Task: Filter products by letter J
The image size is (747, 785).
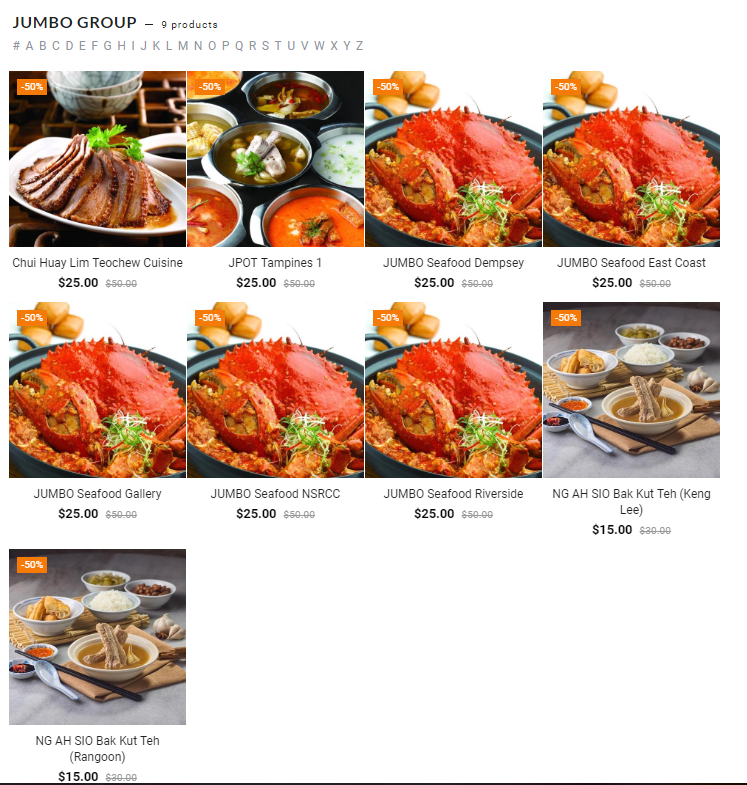Action: pos(144,46)
